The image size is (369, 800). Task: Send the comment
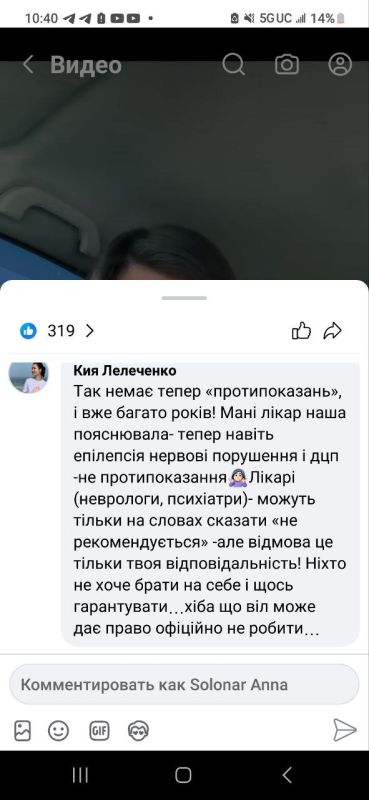(x=345, y=730)
